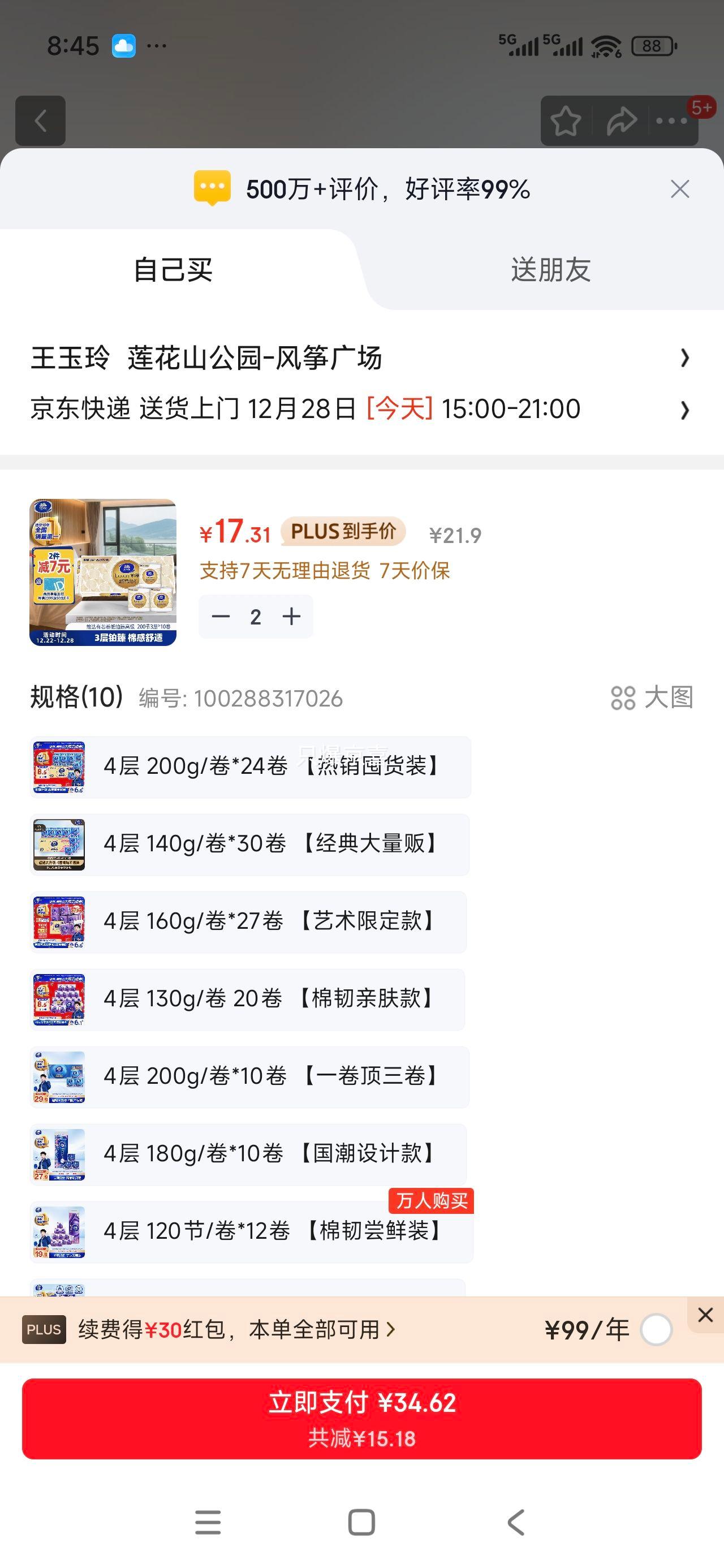Select spec 4层 200g/卷*24卷 热销囤货装
Image resolution: width=724 pixels, height=1568 pixels.
coord(249,766)
